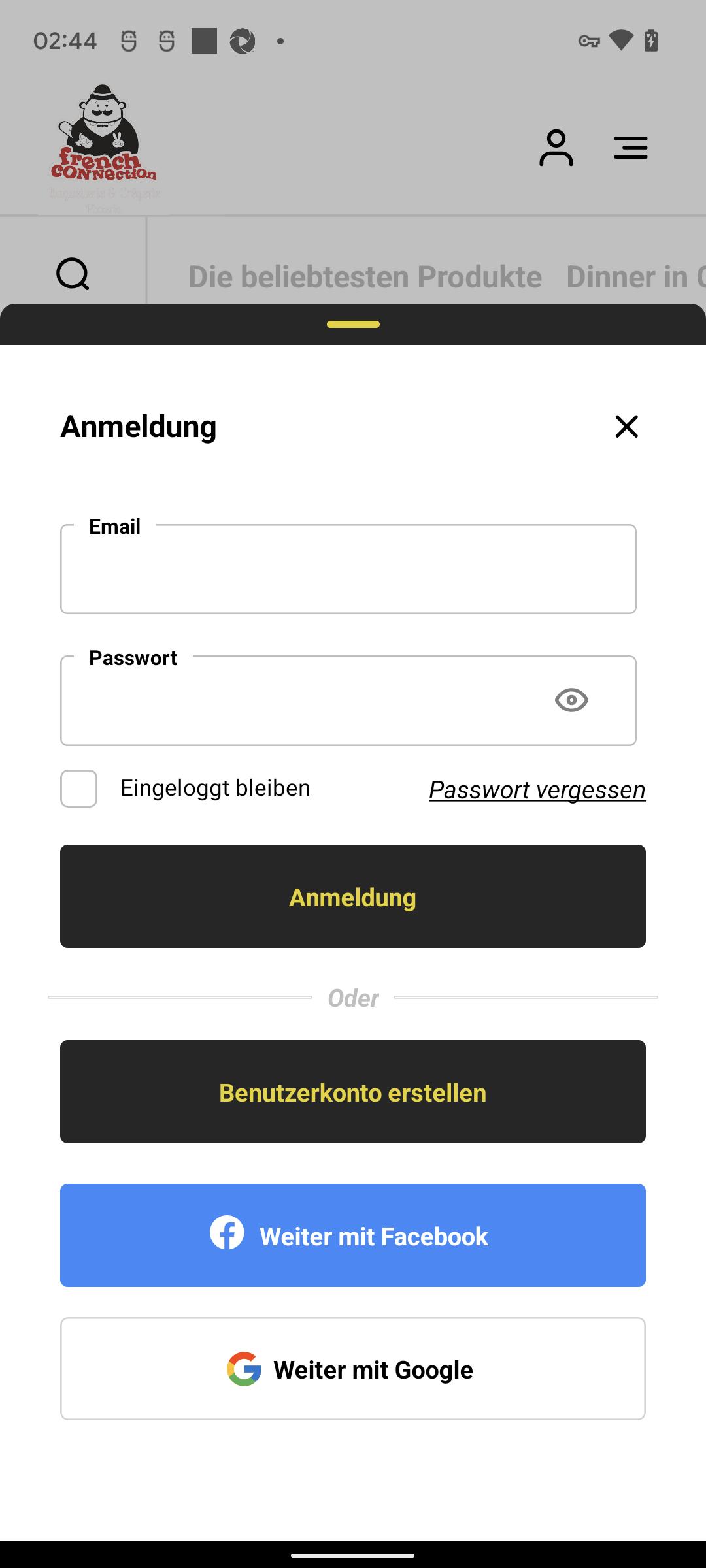Tap the yellow sheet drag handle
Viewport: 706px width, 1568px height.
coord(353,324)
